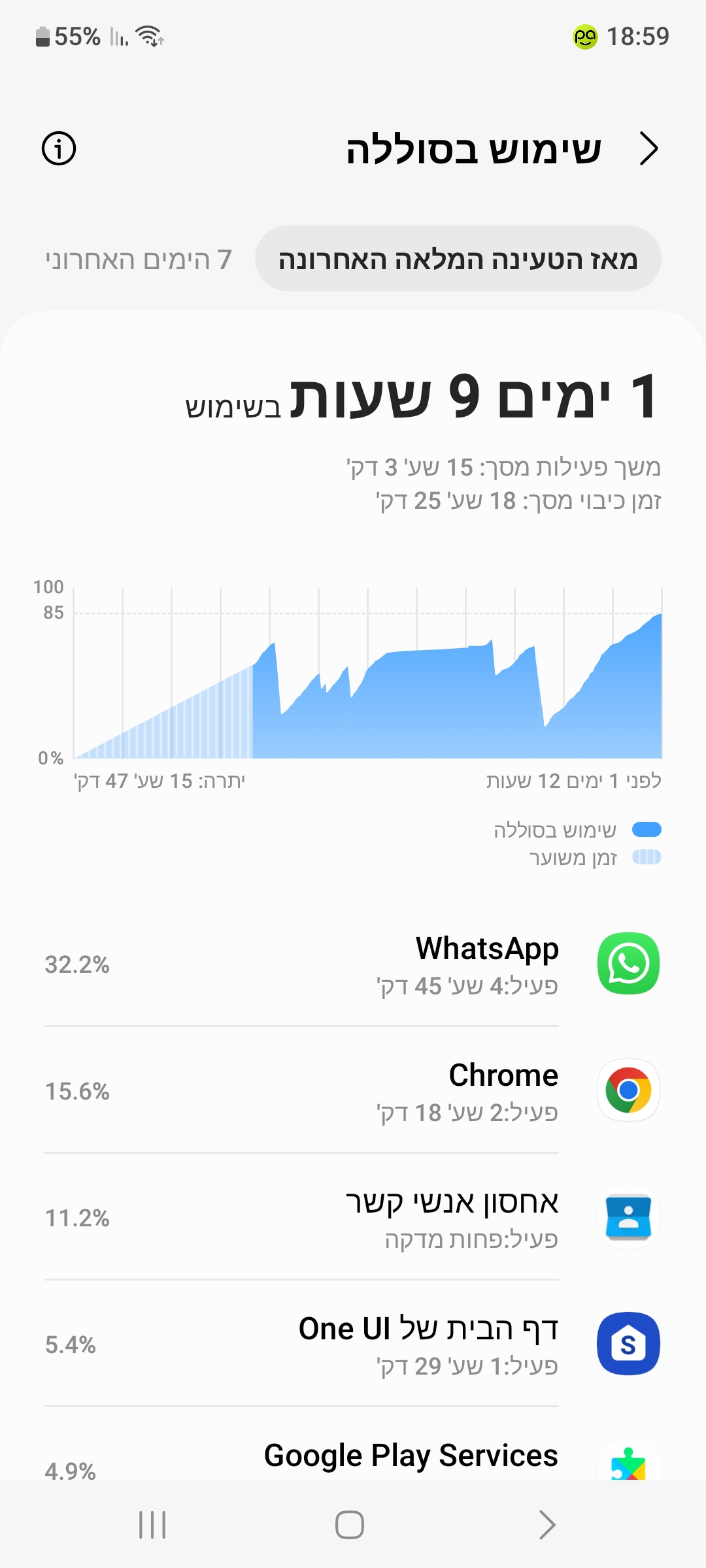The image size is (706, 1568).
Task: Open WhatsApp battery usage details
Action: tap(353, 964)
